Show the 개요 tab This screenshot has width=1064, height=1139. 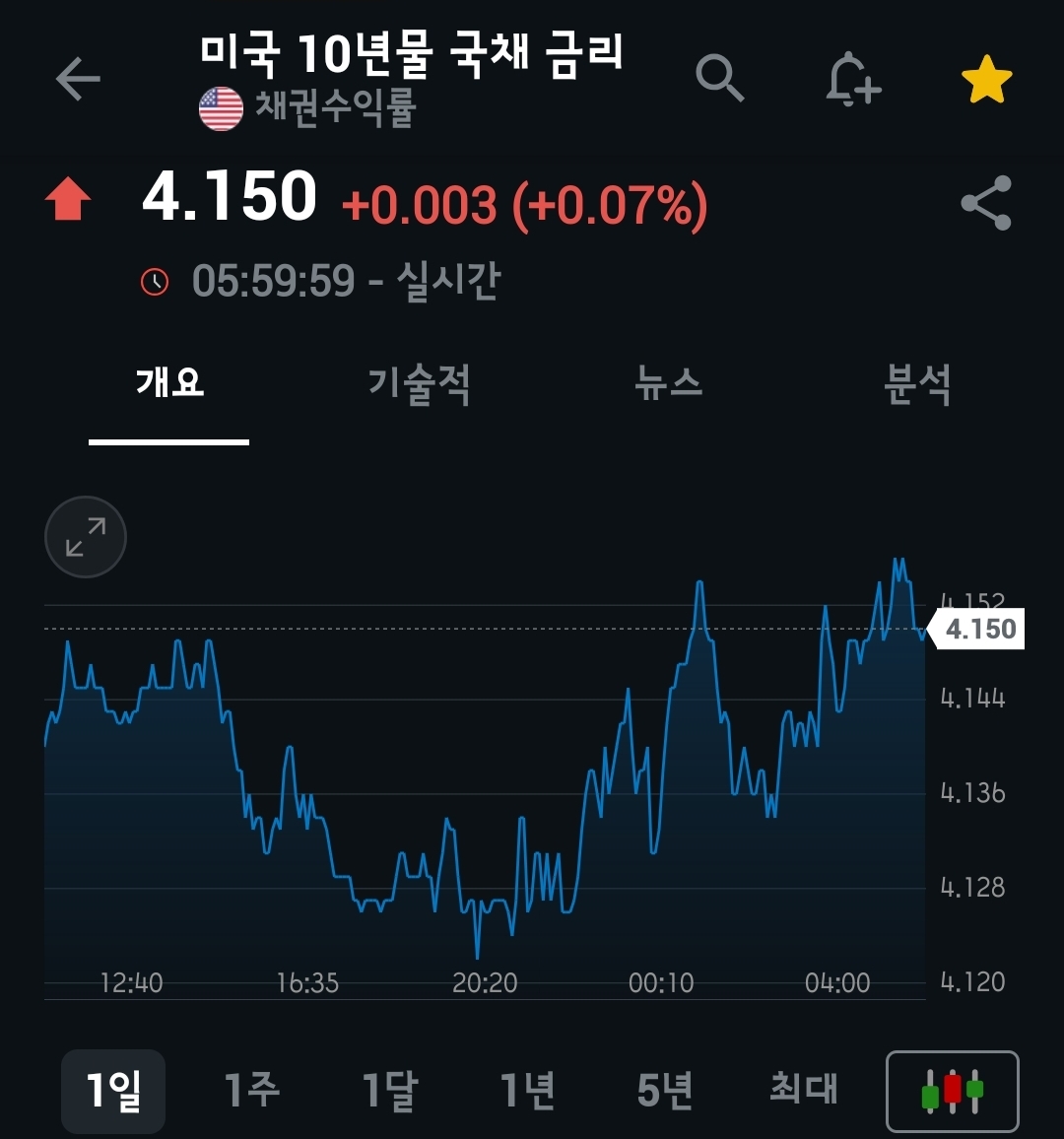pos(169,383)
